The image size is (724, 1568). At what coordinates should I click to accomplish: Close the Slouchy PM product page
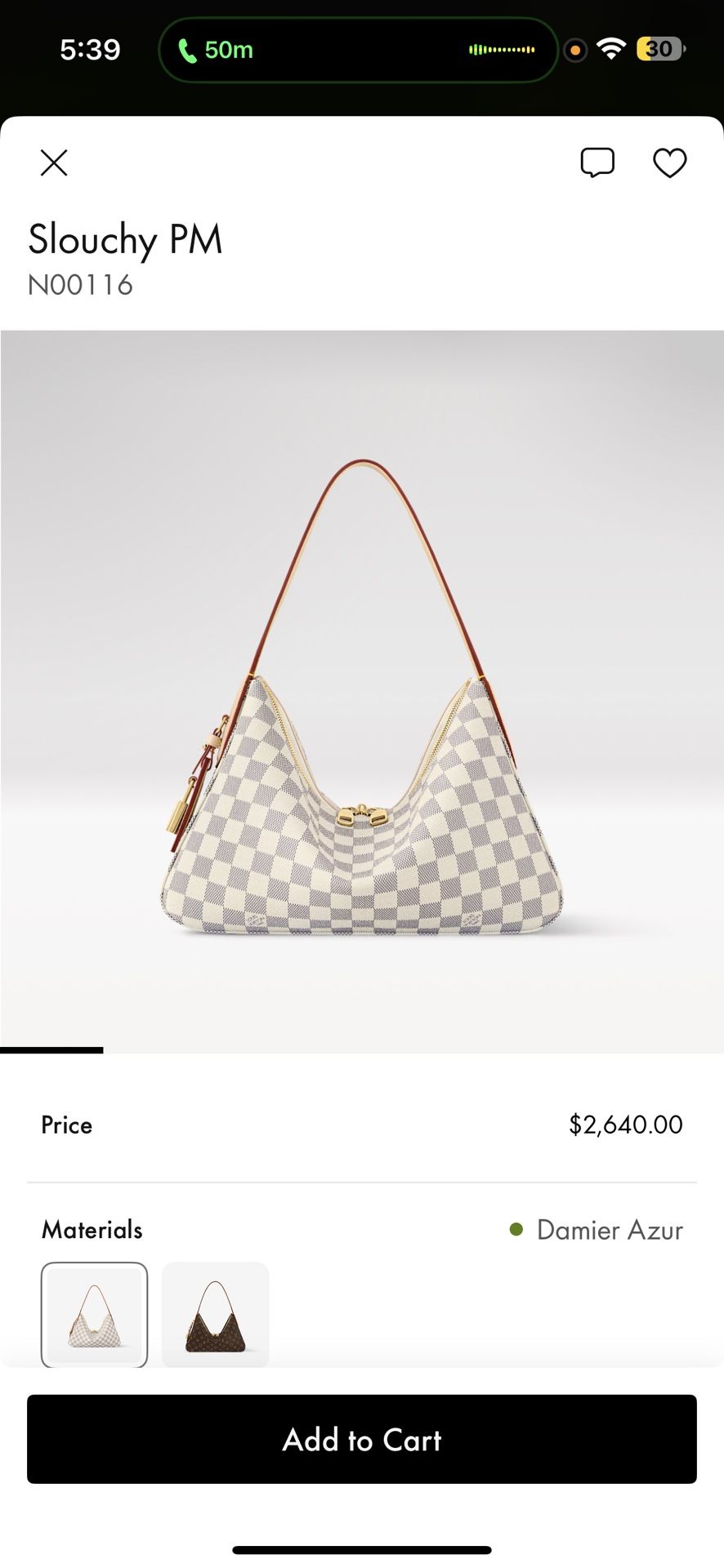(54, 163)
